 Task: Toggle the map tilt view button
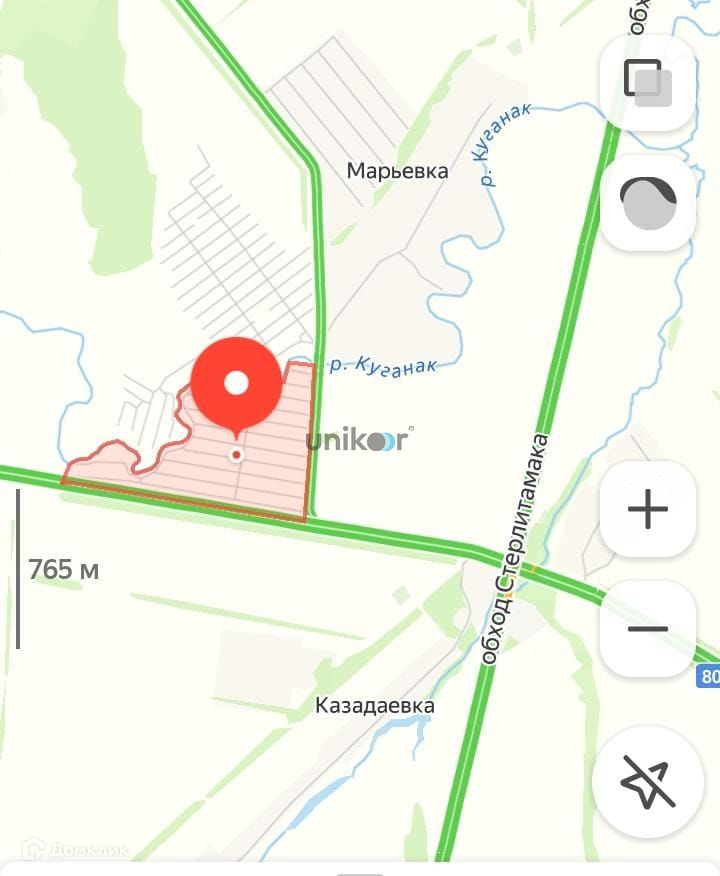tap(647, 204)
